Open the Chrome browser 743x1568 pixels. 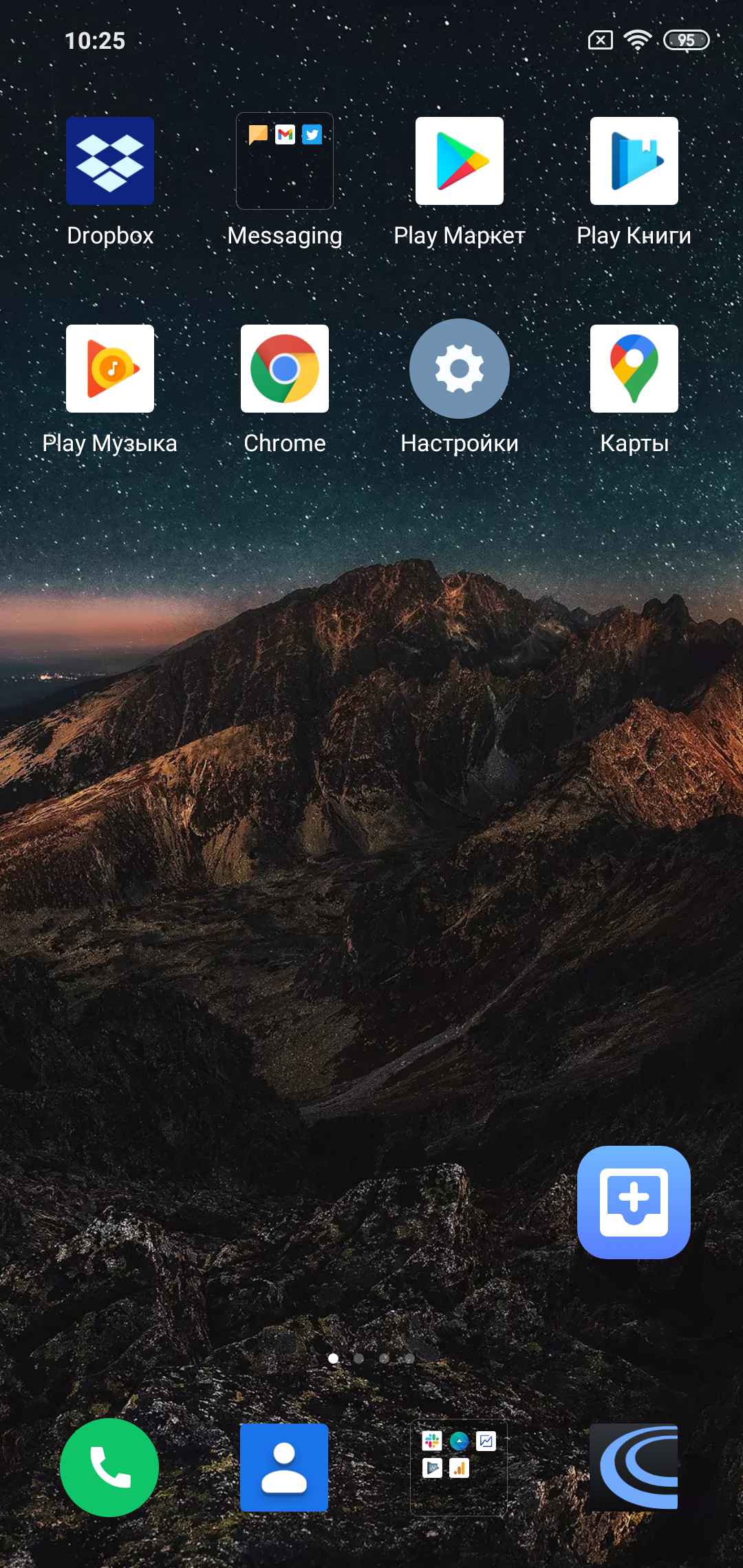click(285, 369)
